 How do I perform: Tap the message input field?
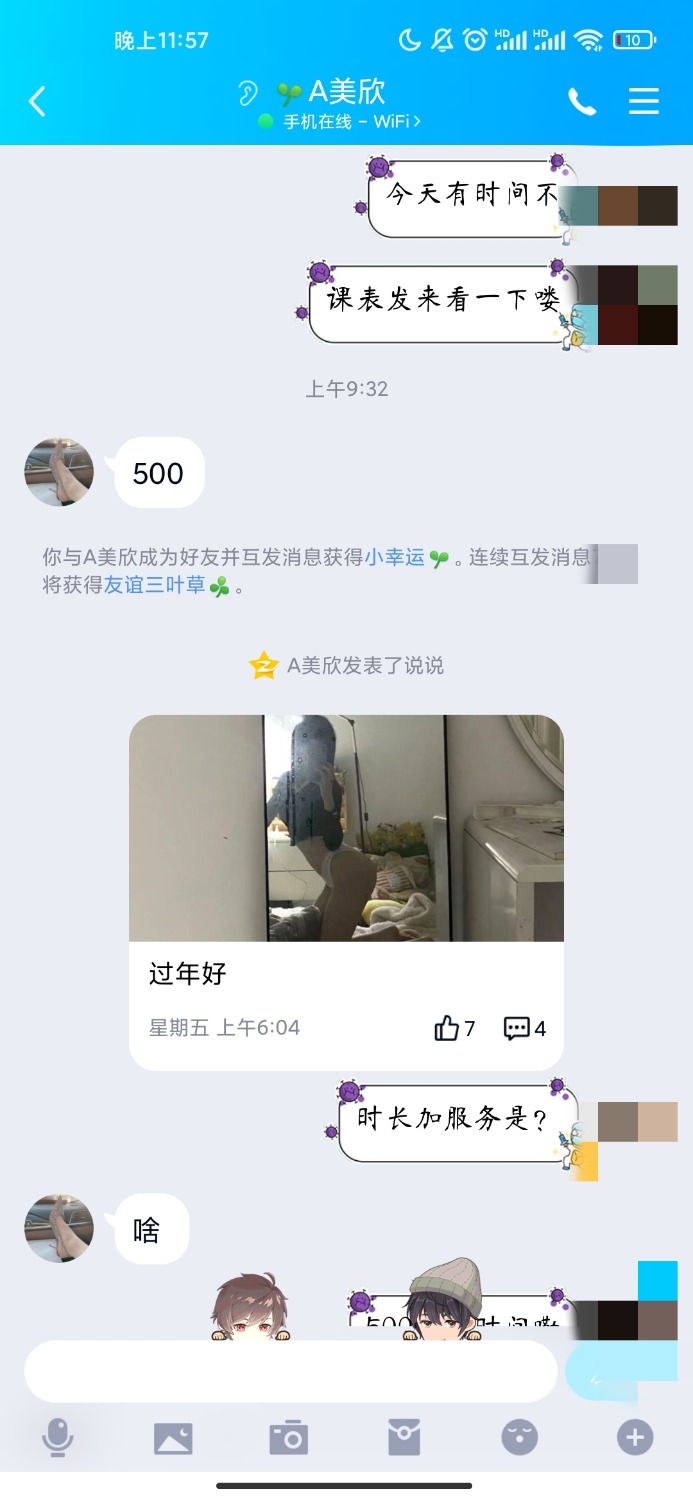290,1371
